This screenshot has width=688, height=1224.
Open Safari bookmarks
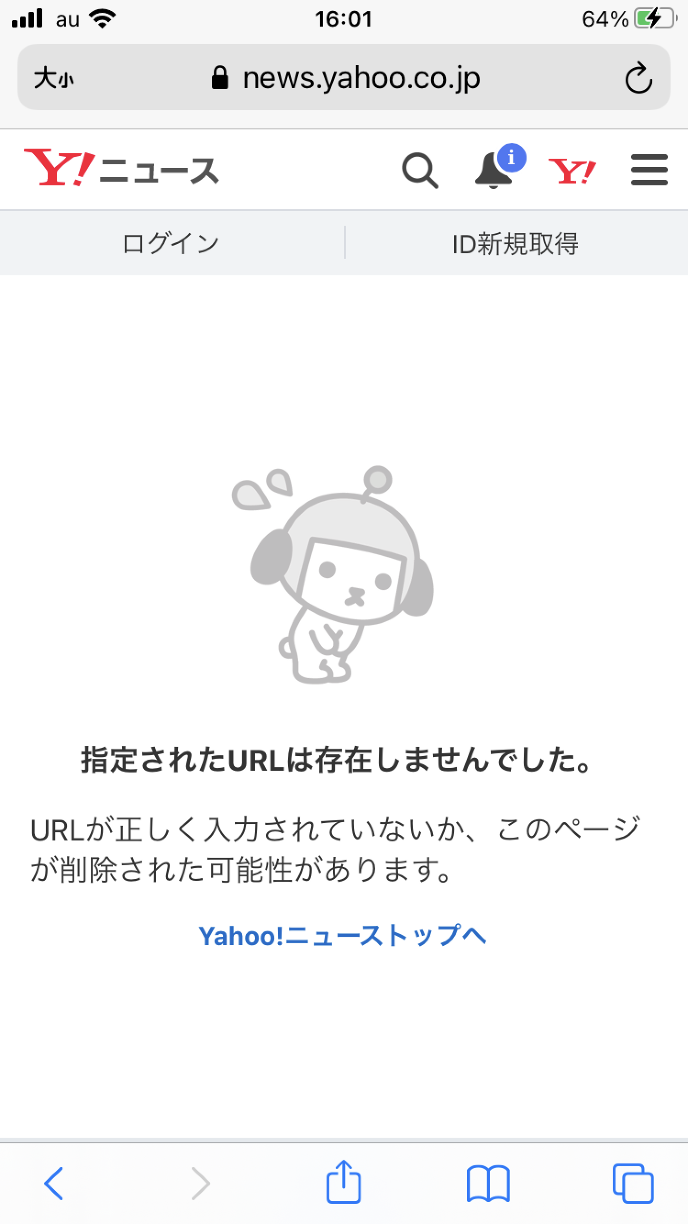coord(488,1184)
